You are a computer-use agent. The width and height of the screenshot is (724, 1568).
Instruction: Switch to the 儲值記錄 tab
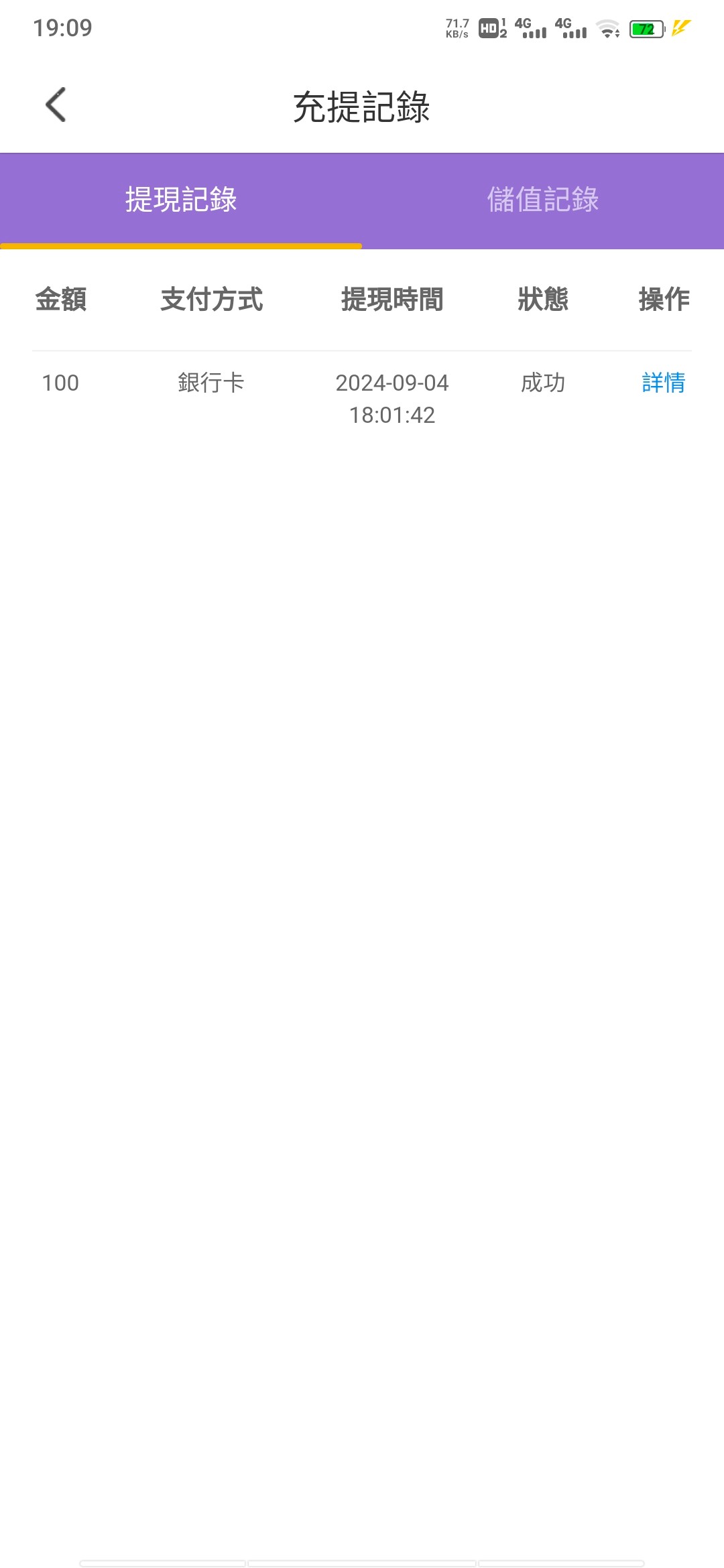(542, 200)
